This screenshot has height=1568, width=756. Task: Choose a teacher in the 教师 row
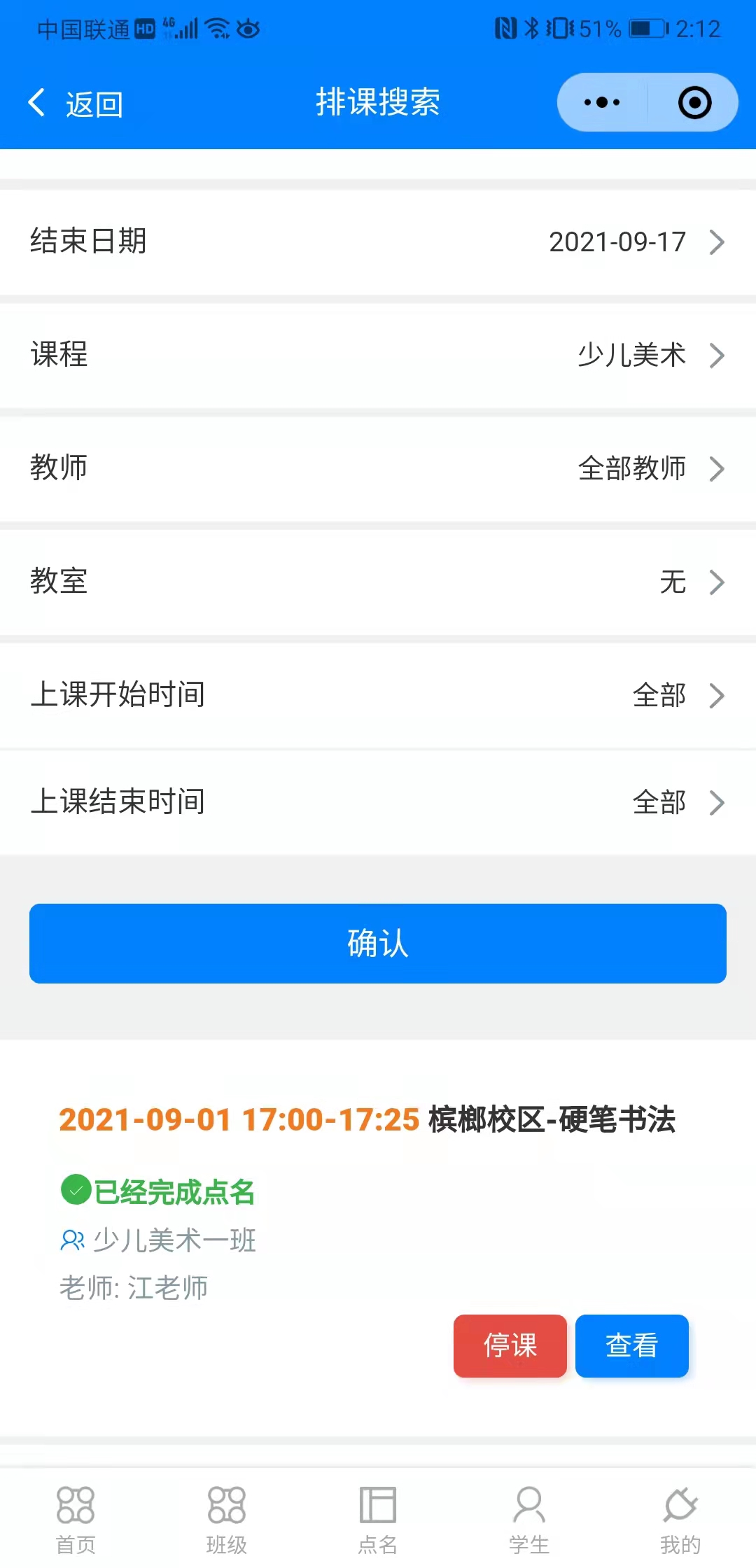[378, 469]
